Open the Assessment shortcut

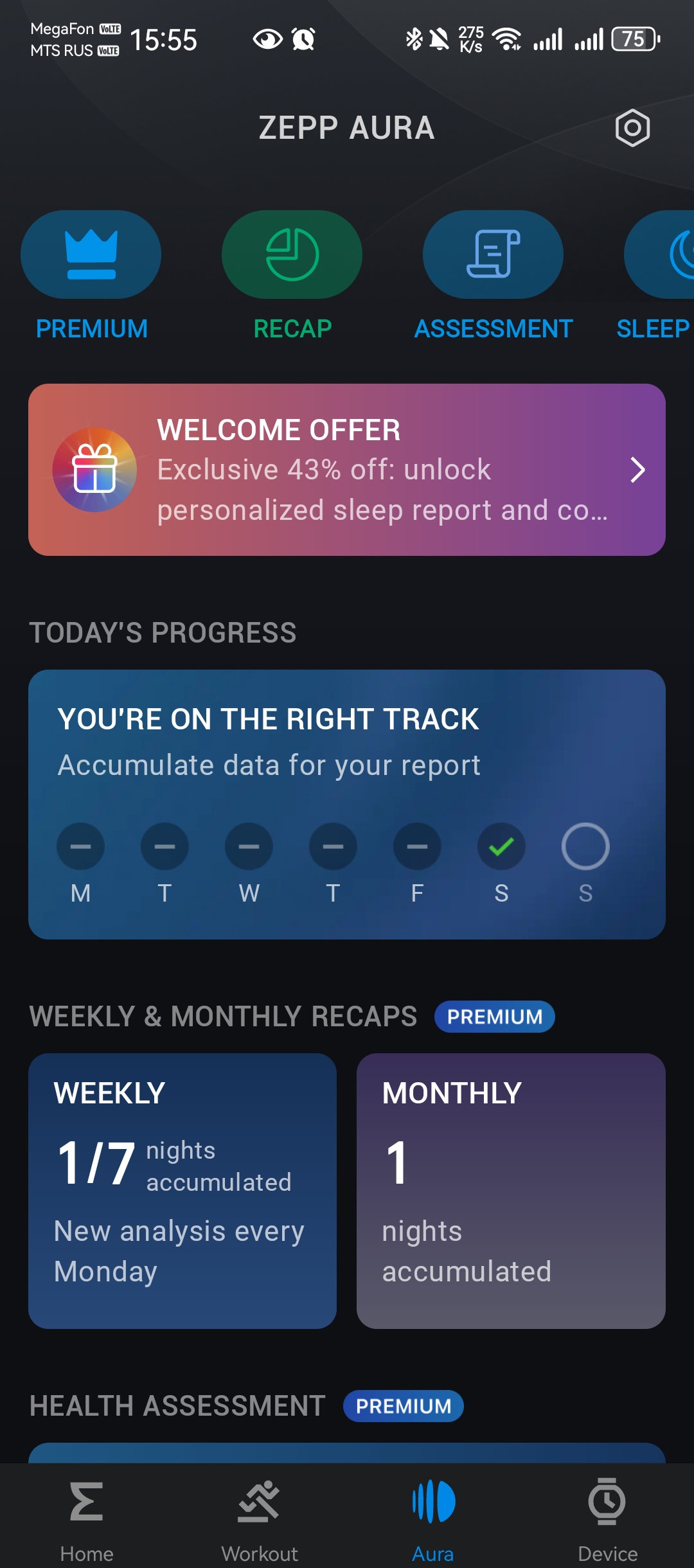493,254
